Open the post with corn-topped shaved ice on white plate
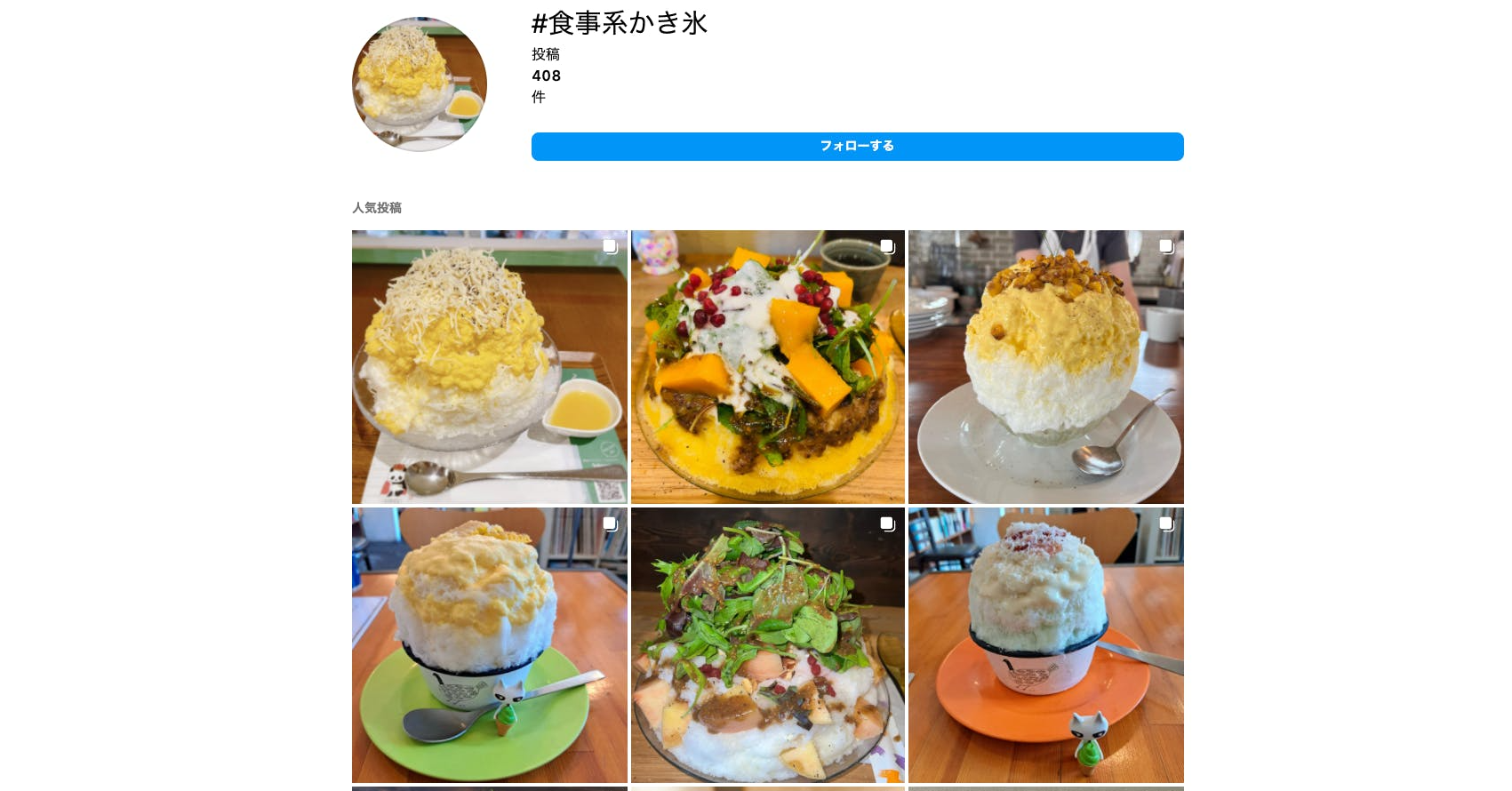This screenshot has height=791, width=1512. (x=1045, y=367)
